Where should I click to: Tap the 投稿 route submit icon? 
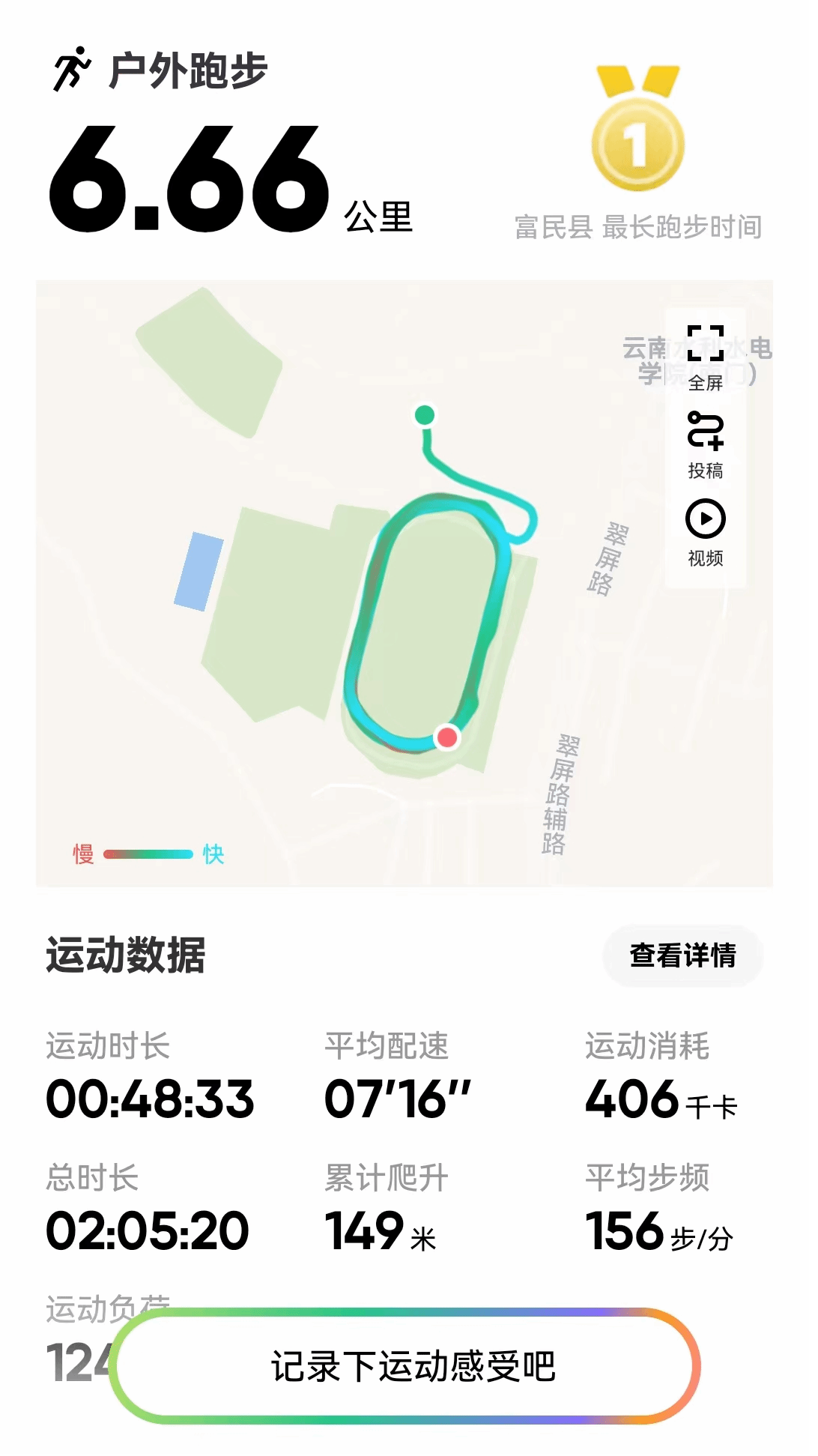click(x=705, y=444)
